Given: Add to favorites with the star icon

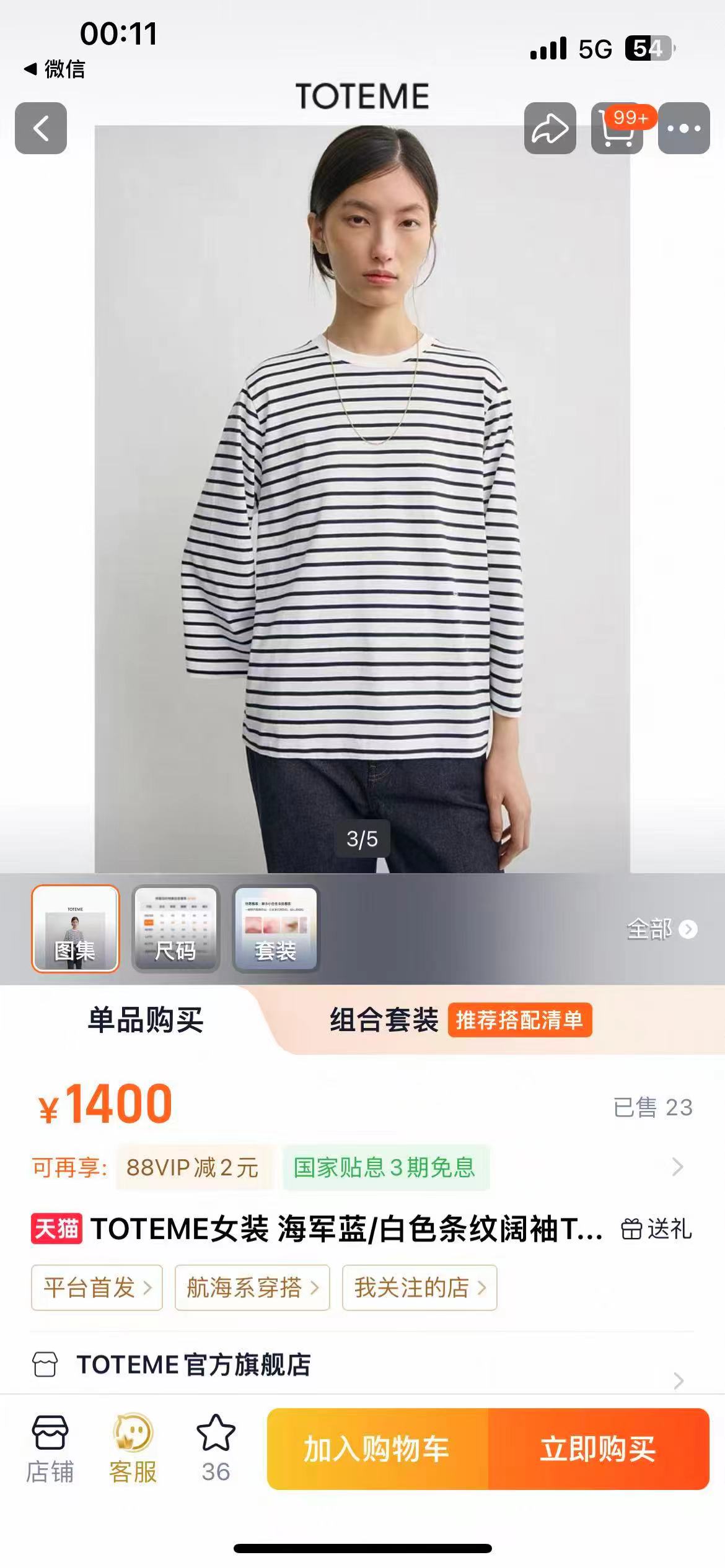Looking at the screenshot, I should 216,1449.
